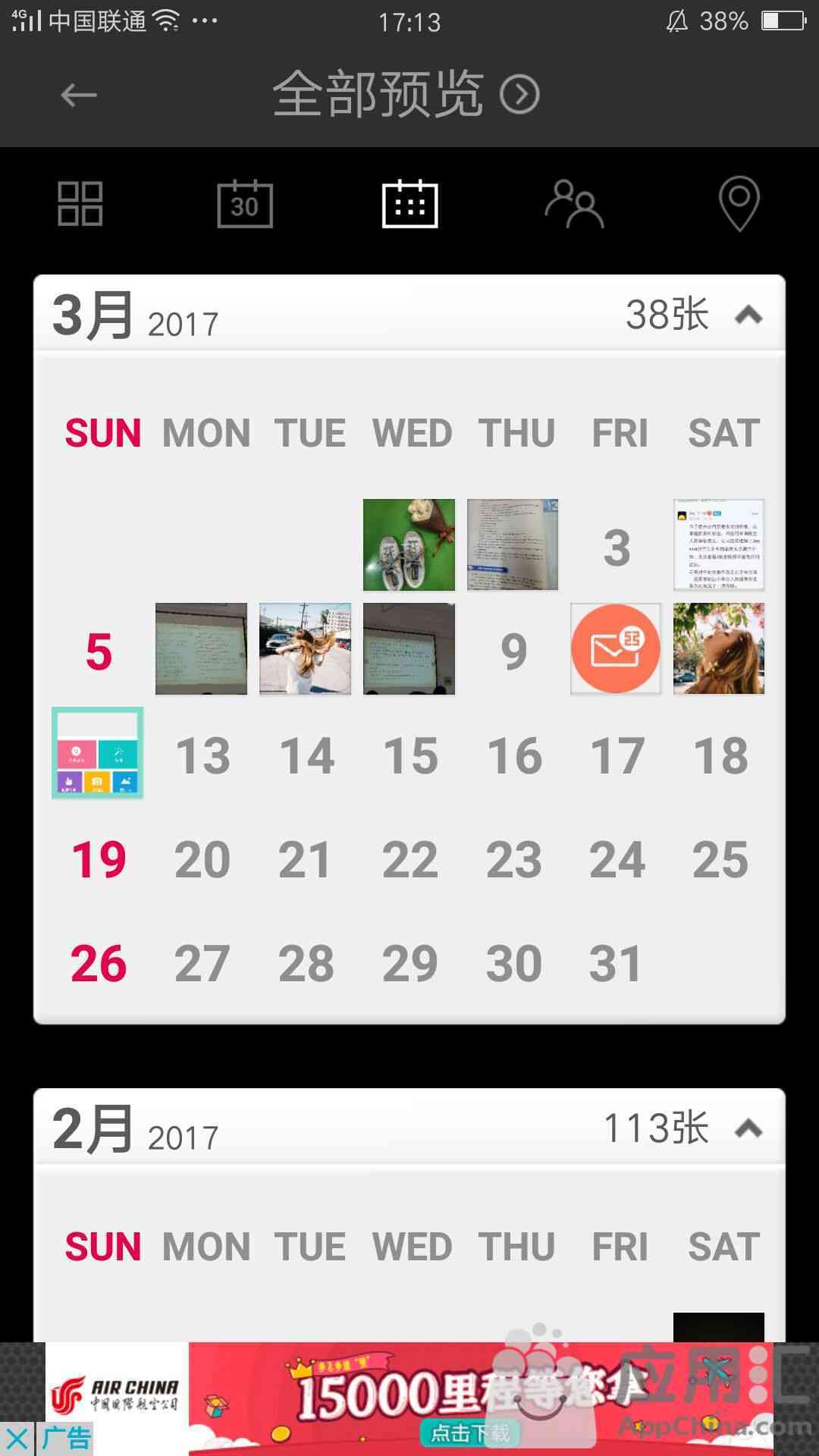819x1456 pixels.
Task: Collapse the March 2017 calendar section
Action: pyautogui.click(x=748, y=315)
